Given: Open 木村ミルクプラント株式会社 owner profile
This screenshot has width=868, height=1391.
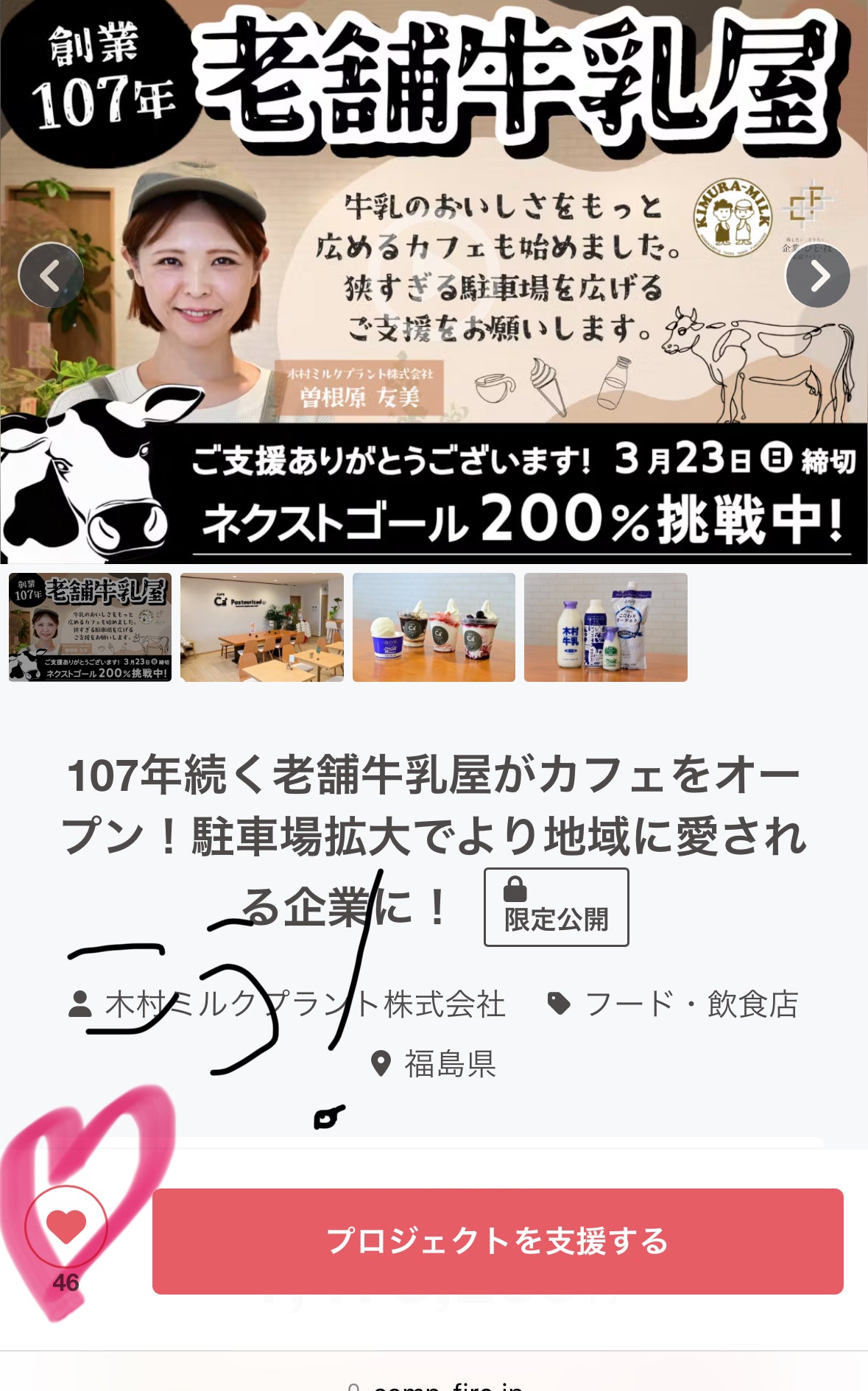Looking at the screenshot, I should click(x=304, y=1004).
